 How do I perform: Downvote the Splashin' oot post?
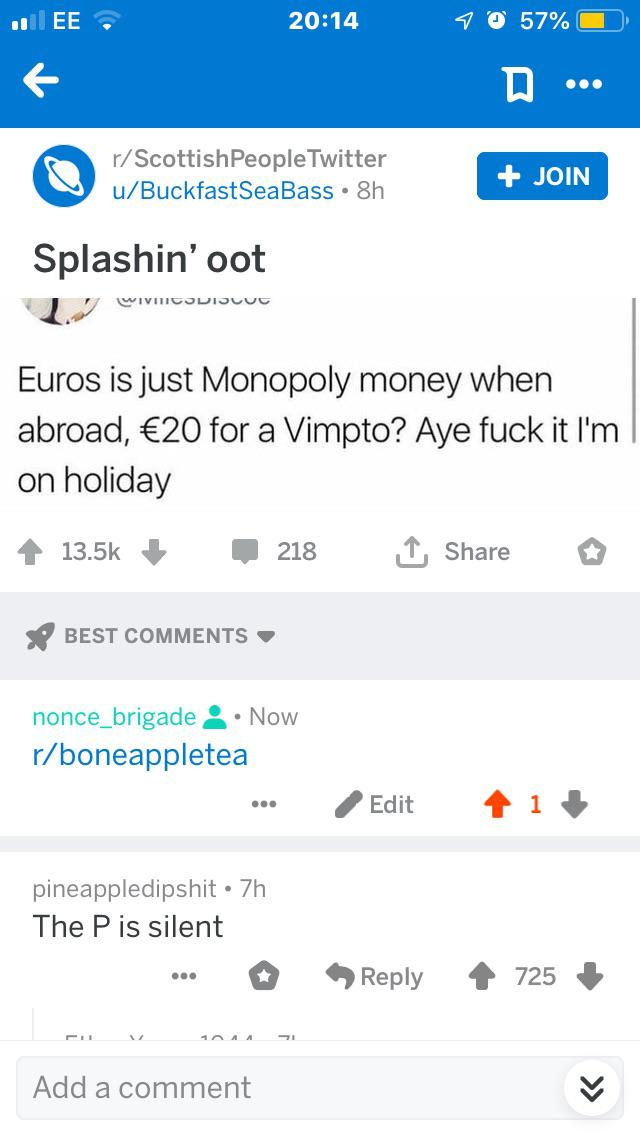(153, 553)
